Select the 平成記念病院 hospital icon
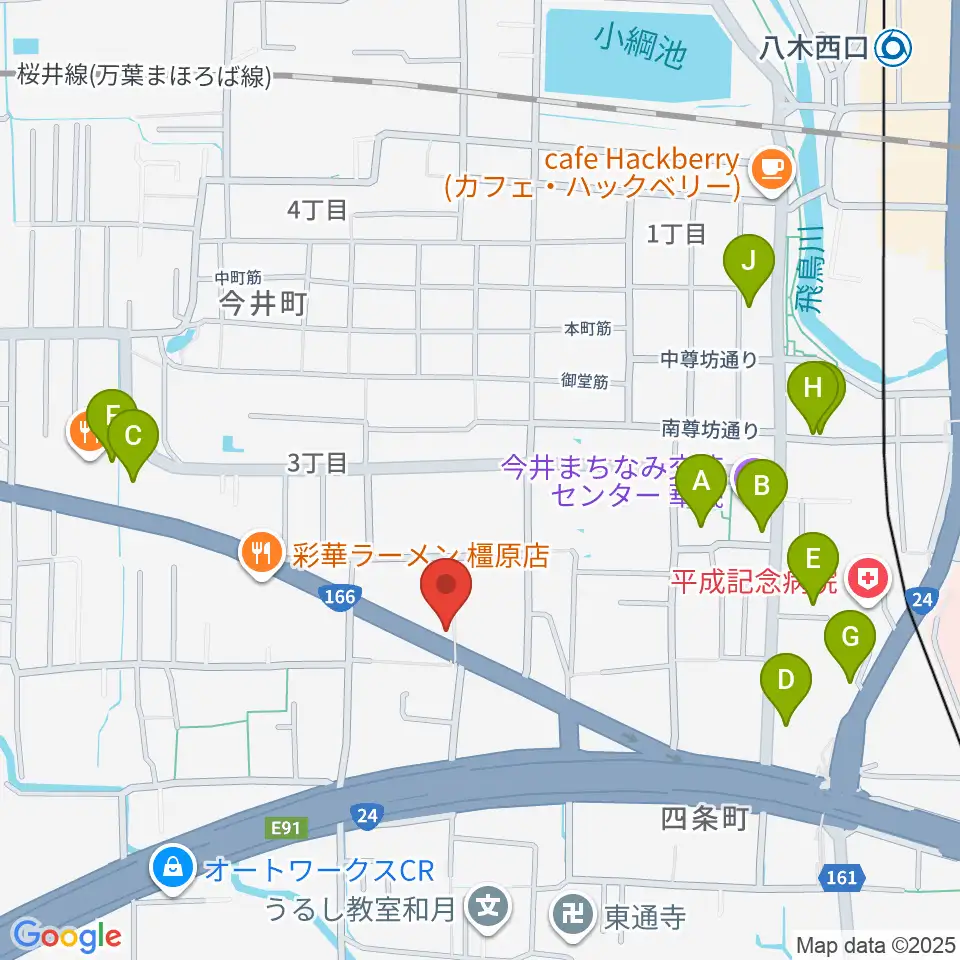 point(866,579)
